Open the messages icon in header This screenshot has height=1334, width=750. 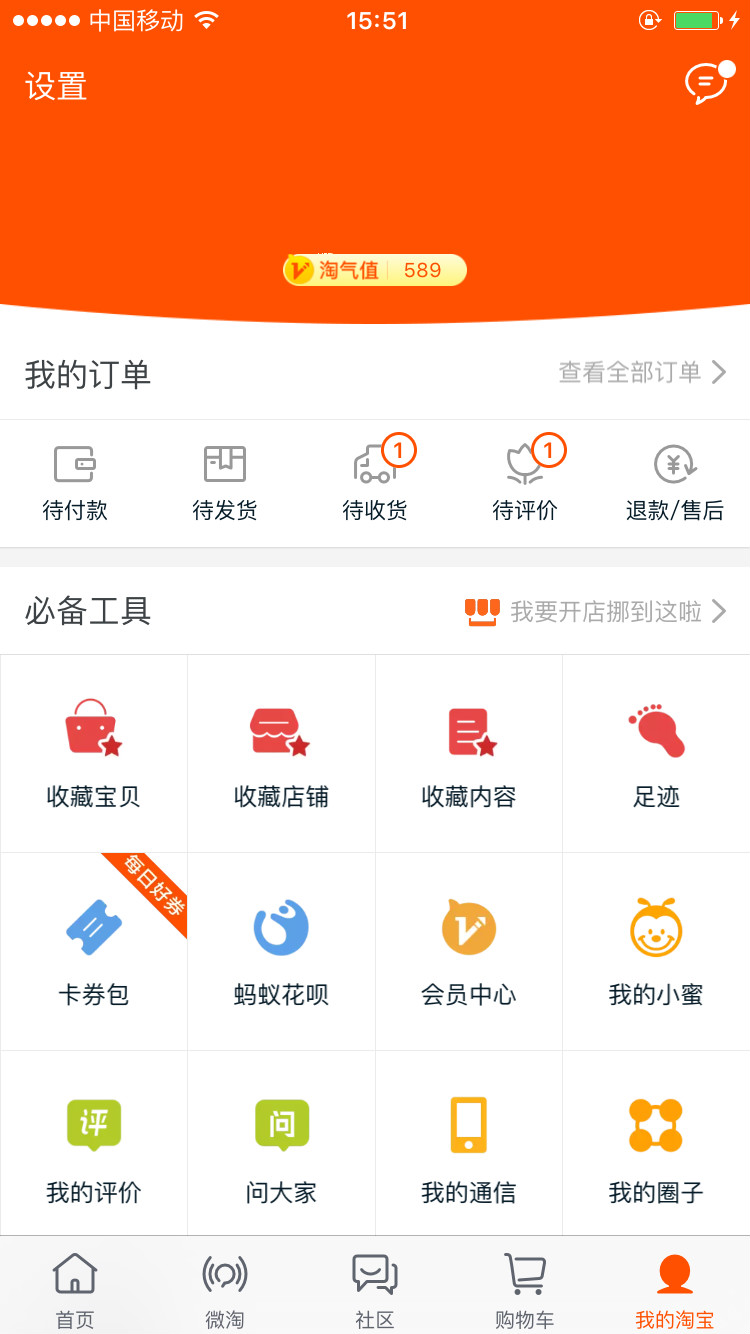pyautogui.click(x=706, y=84)
